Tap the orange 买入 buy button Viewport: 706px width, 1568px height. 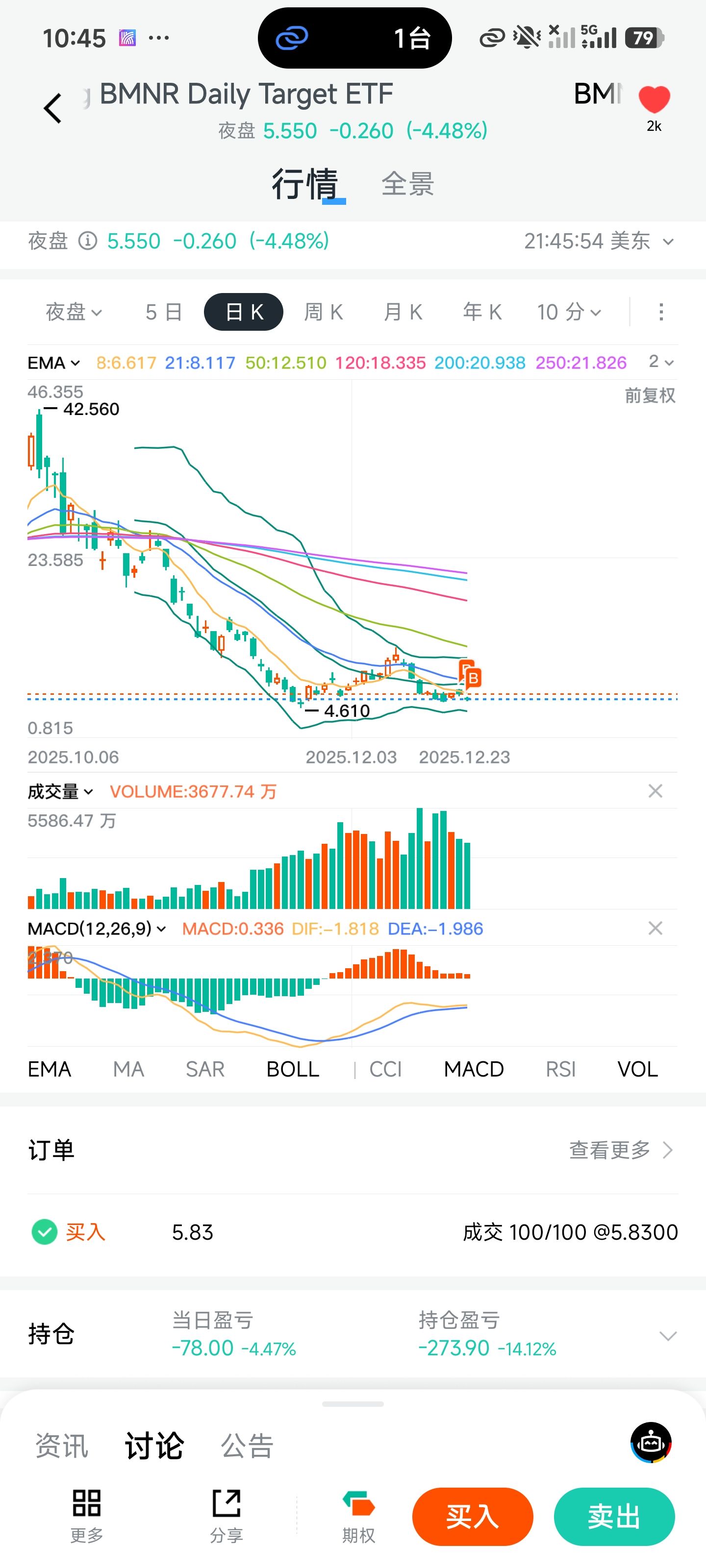point(472,1516)
